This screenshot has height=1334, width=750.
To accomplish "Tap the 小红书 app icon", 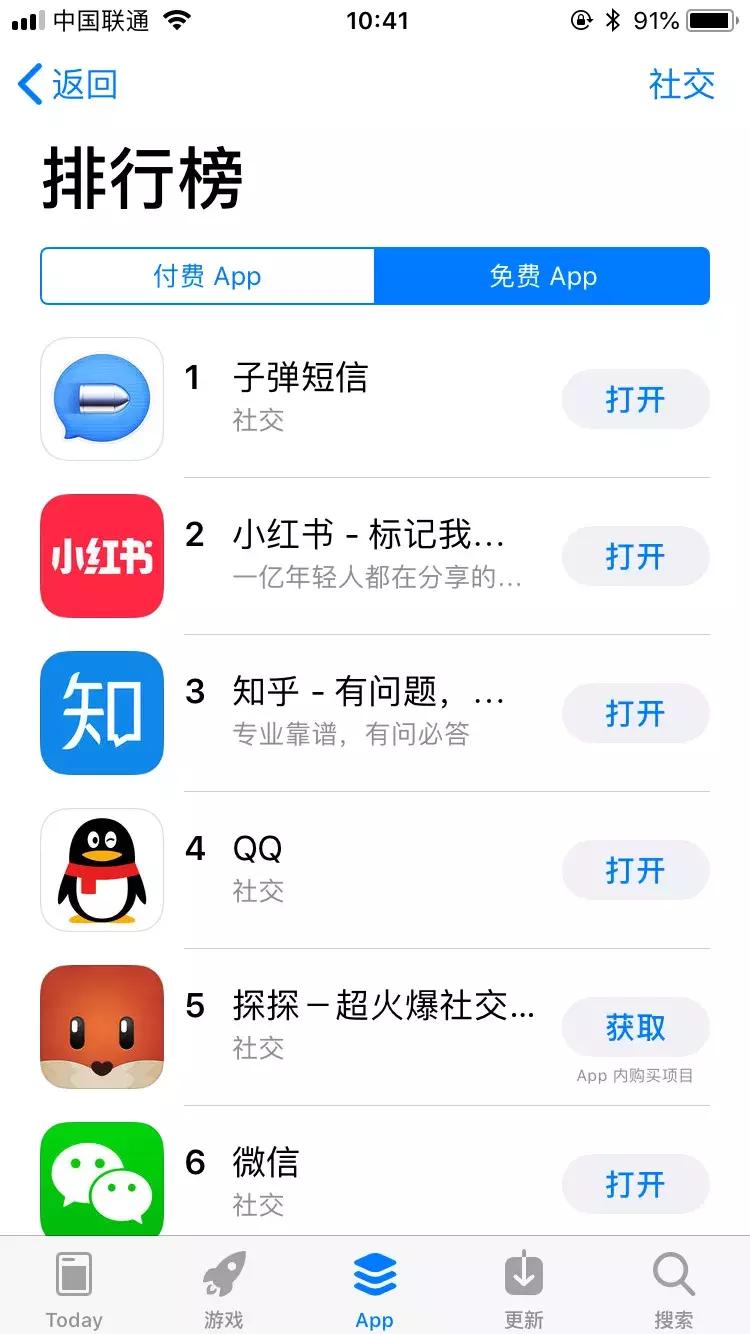I will (100, 556).
